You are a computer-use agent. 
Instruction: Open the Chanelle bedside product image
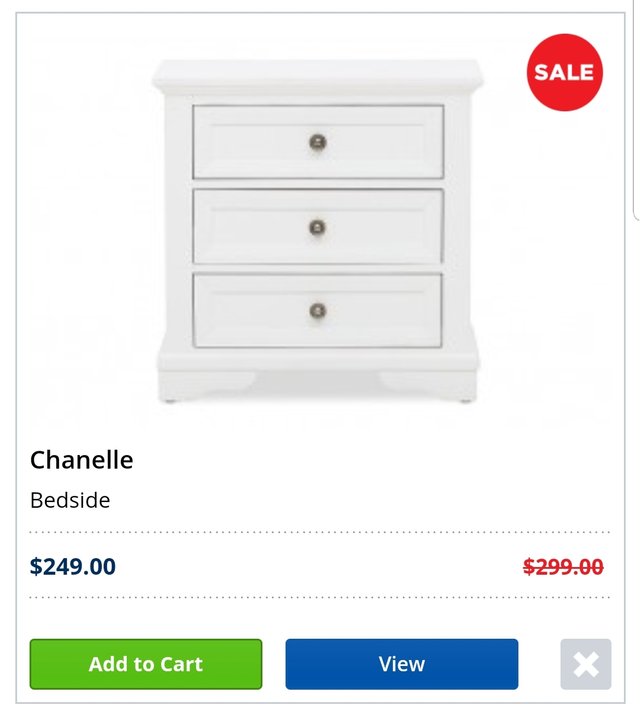317,232
